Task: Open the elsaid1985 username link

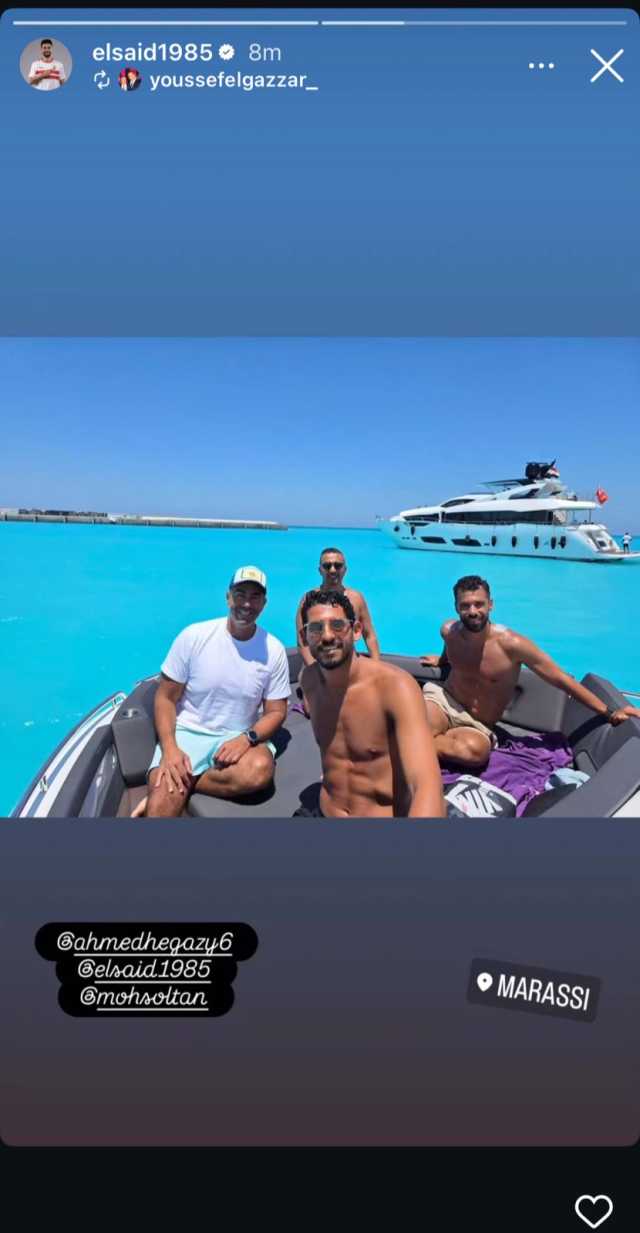Action: (152, 53)
